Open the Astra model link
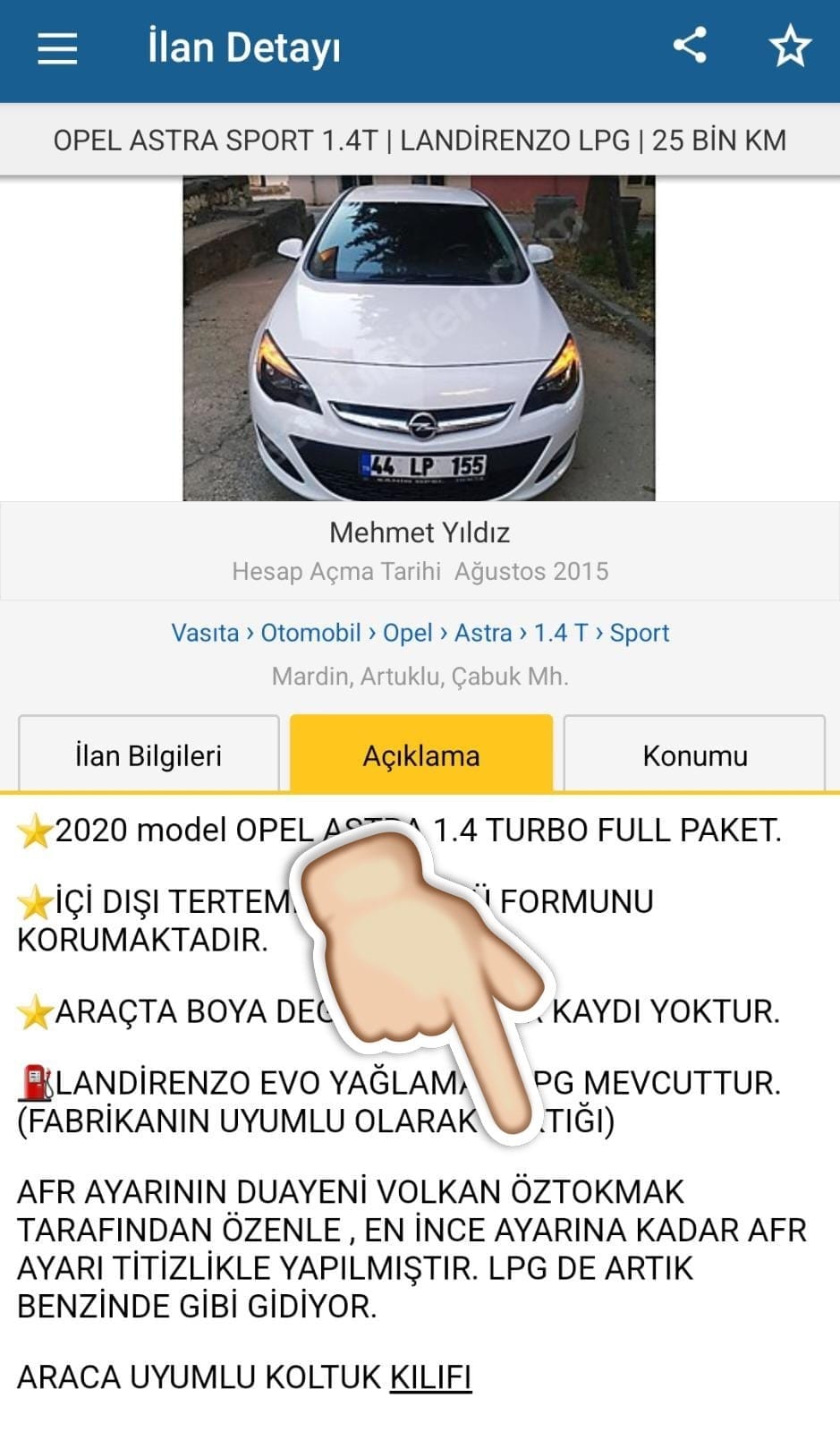840x1432 pixels. 483,633
